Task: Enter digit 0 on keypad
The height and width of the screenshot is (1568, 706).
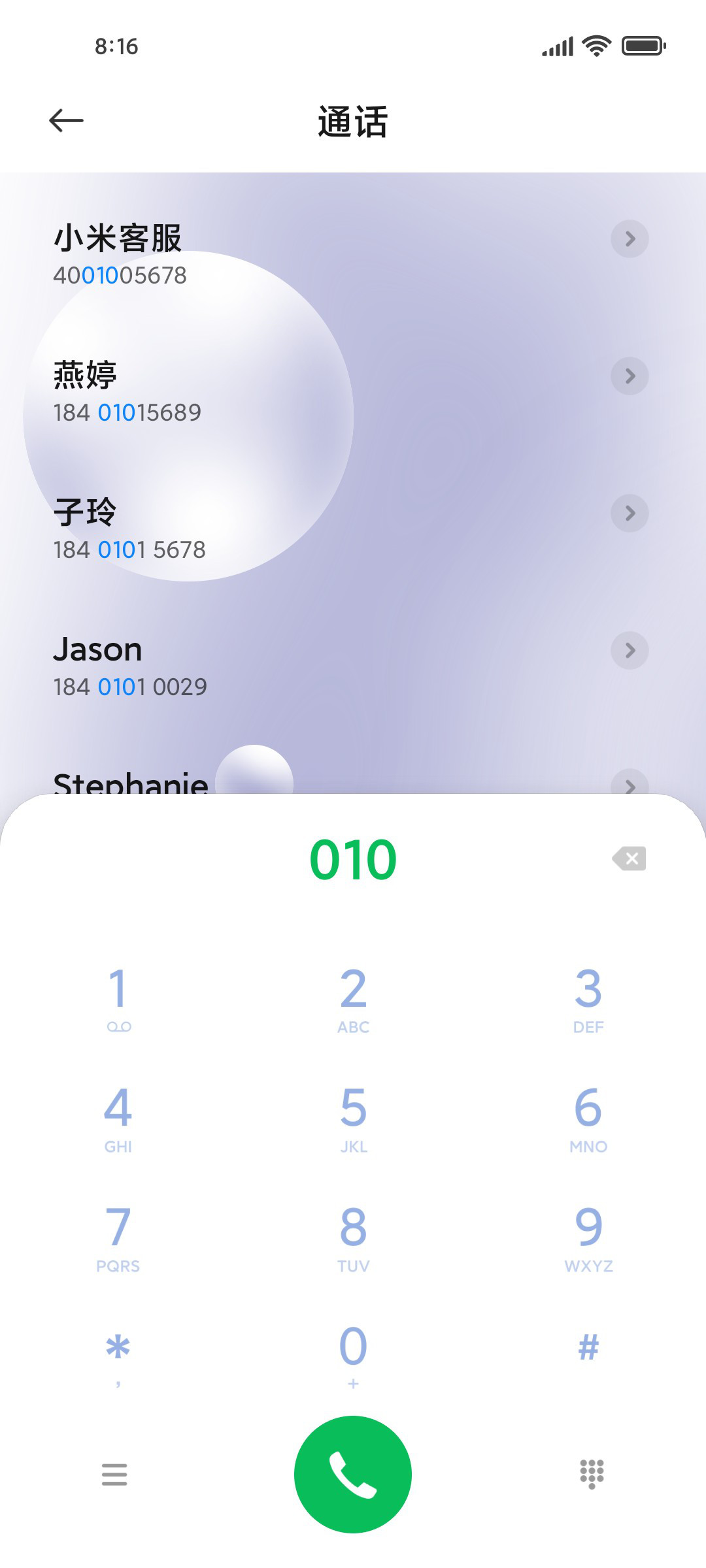Action: point(353,1356)
